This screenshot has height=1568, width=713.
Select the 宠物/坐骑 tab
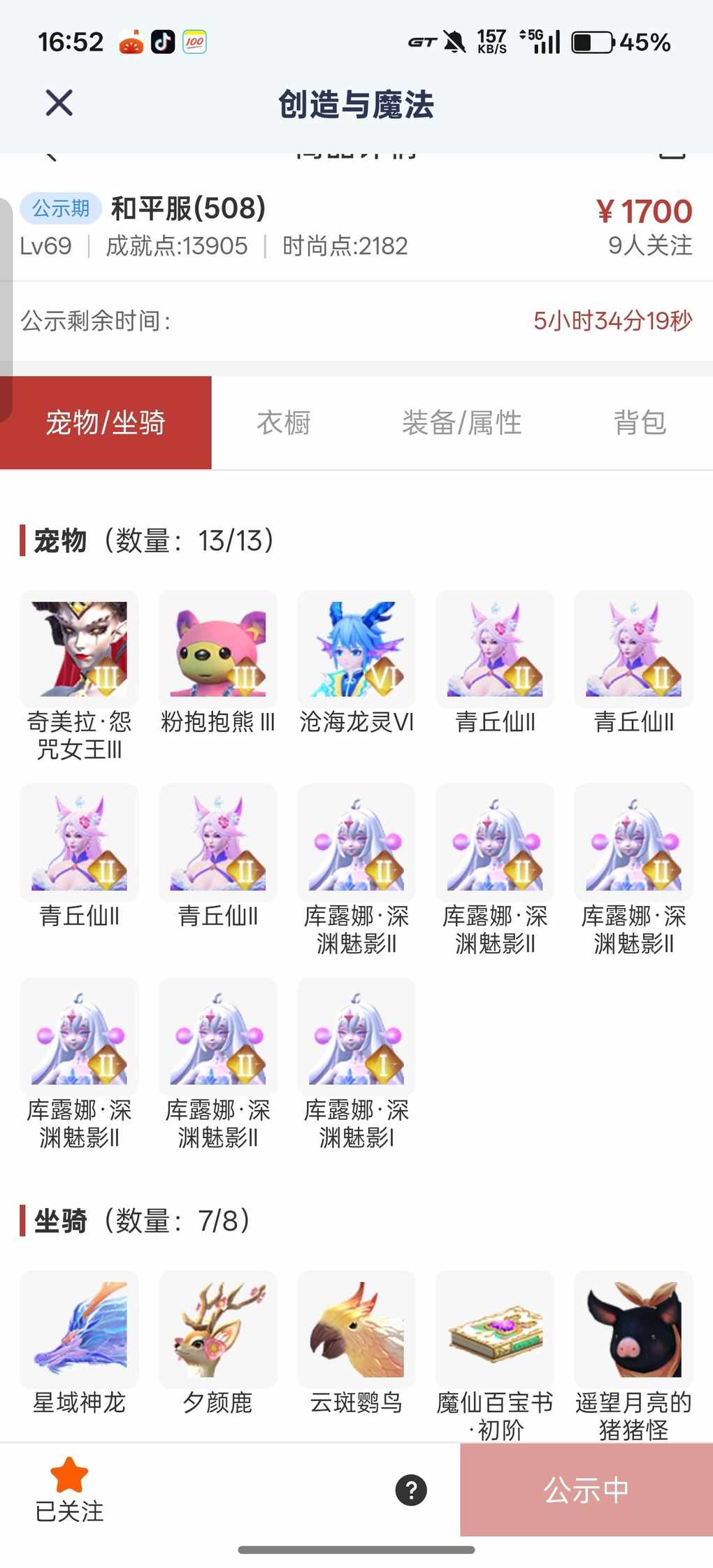(106, 423)
